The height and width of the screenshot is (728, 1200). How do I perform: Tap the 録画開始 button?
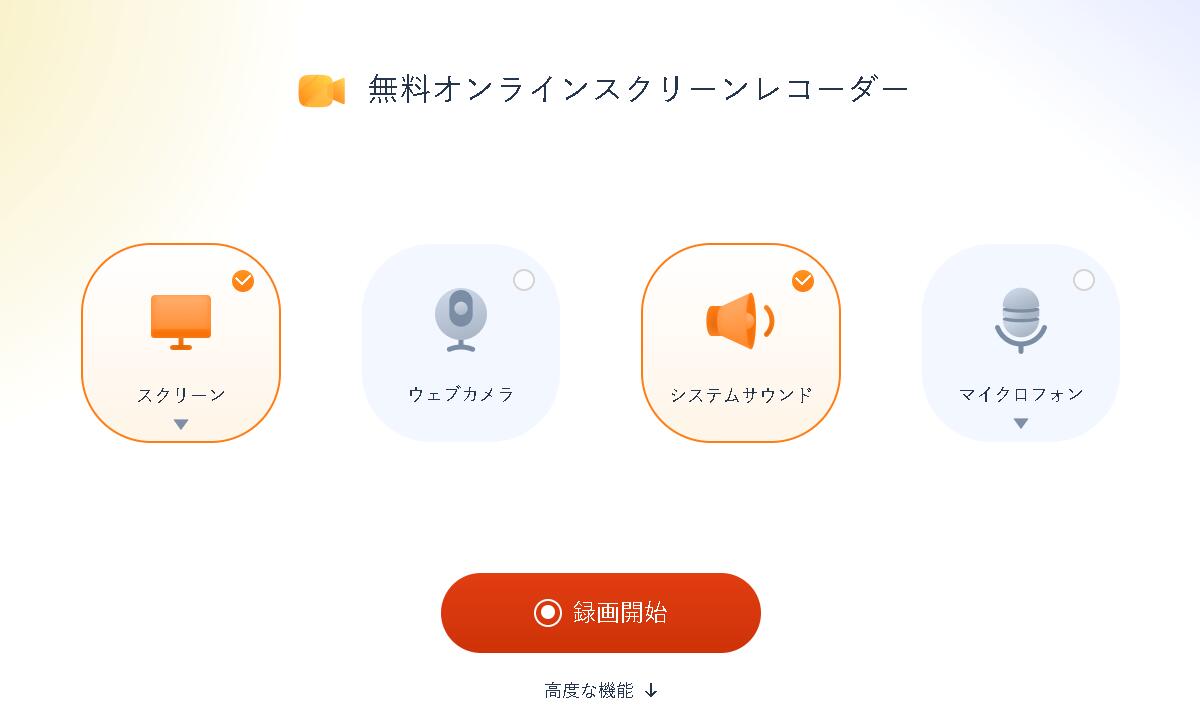point(600,612)
